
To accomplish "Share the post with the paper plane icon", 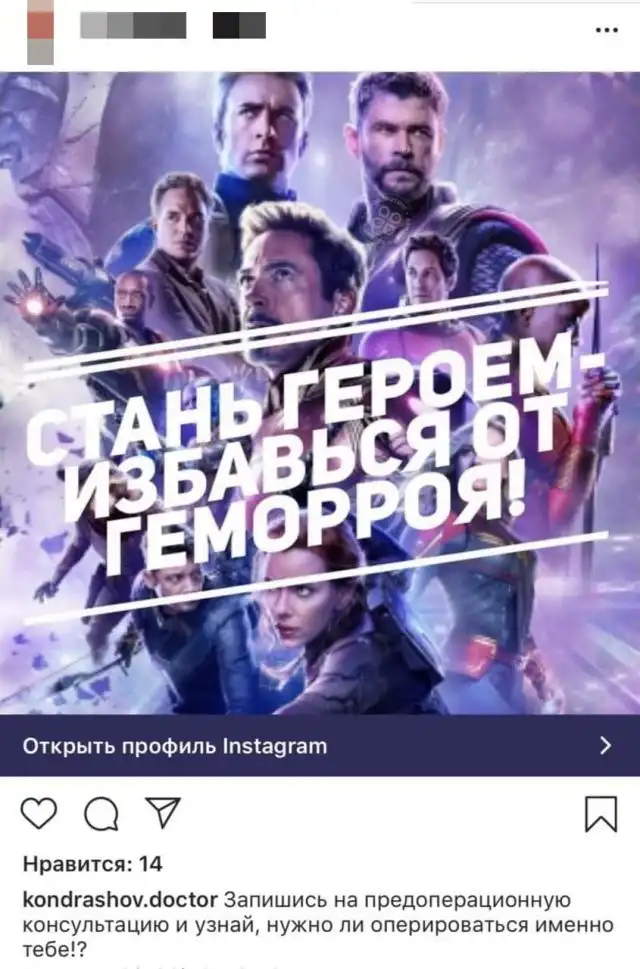I will 161,813.
